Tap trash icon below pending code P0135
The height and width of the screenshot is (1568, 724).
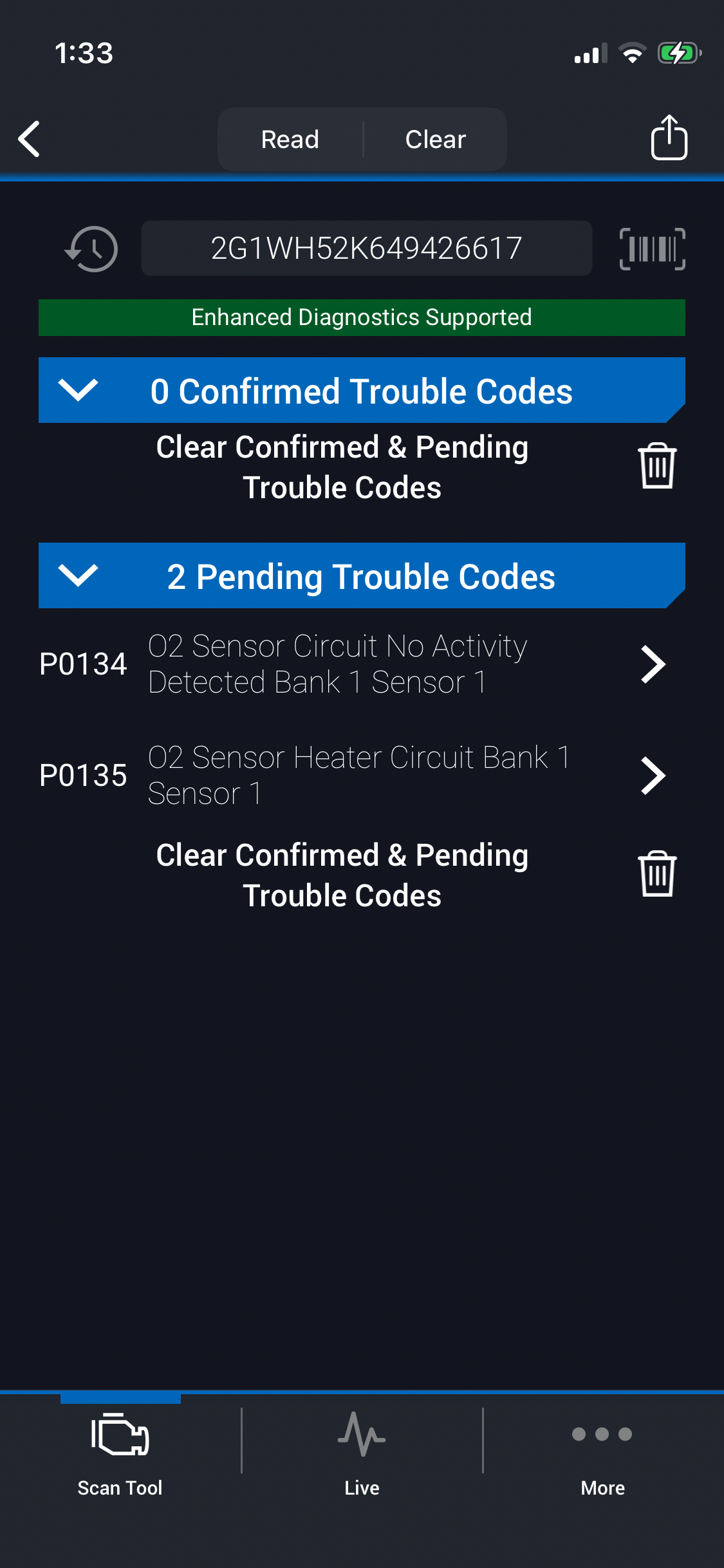(x=657, y=874)
